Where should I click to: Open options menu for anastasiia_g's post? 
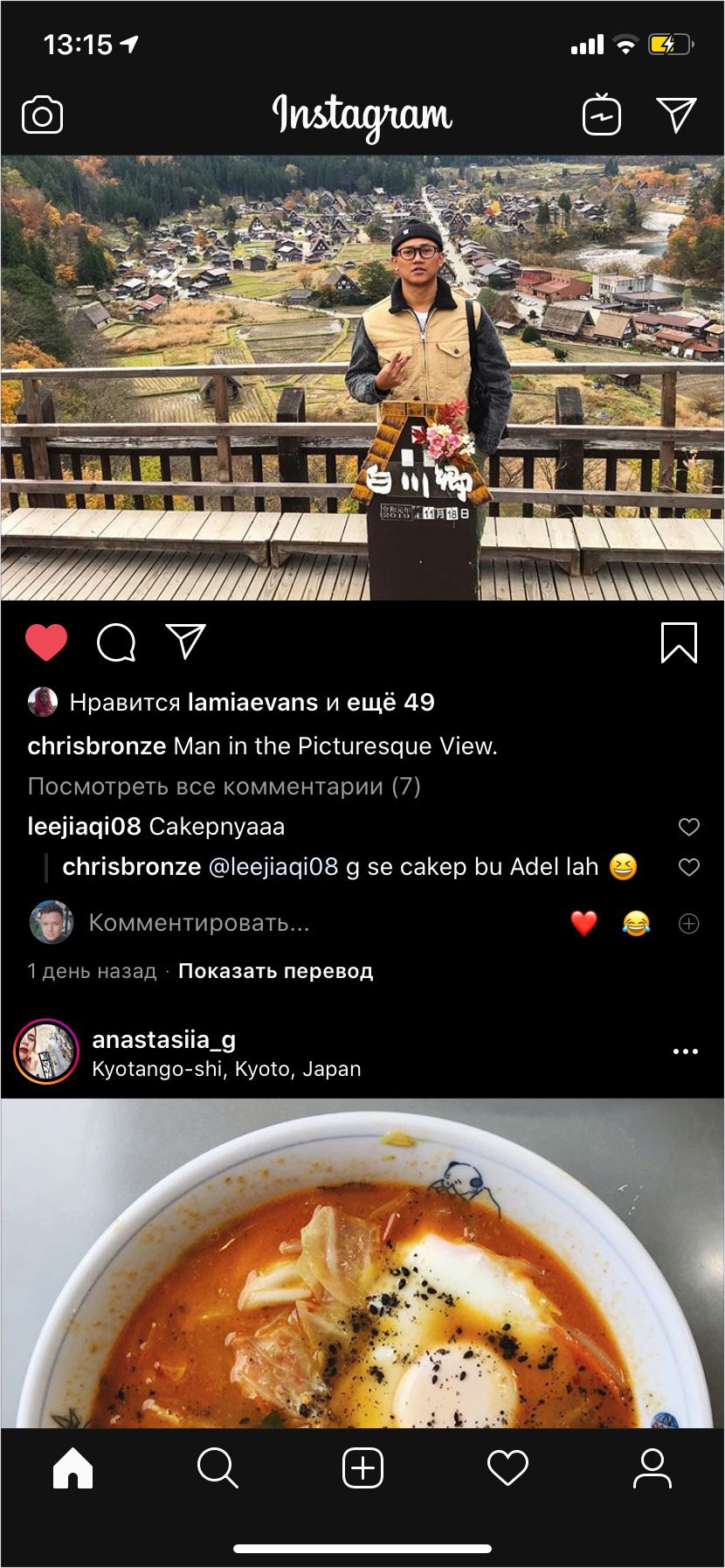point(686,1051)
